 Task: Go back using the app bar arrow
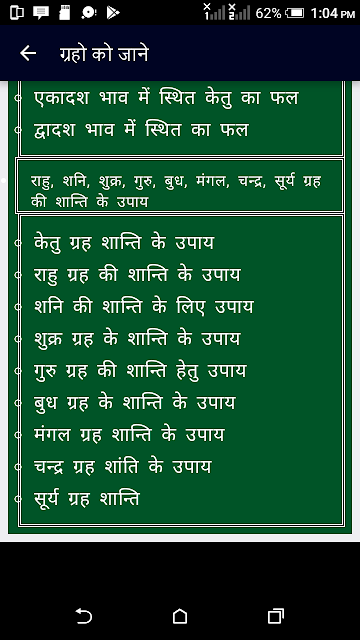[28, 53]
